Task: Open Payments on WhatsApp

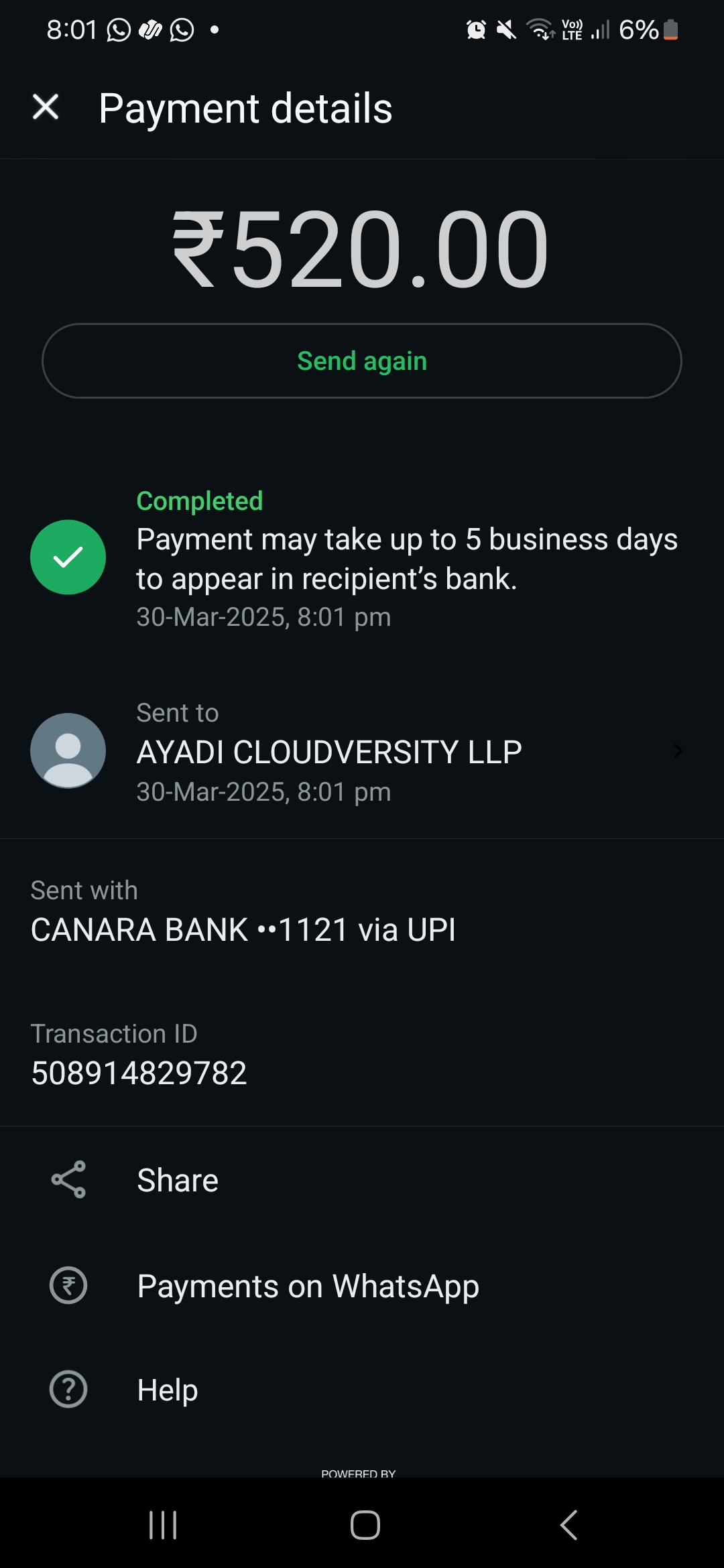Action: (308, 1286)
